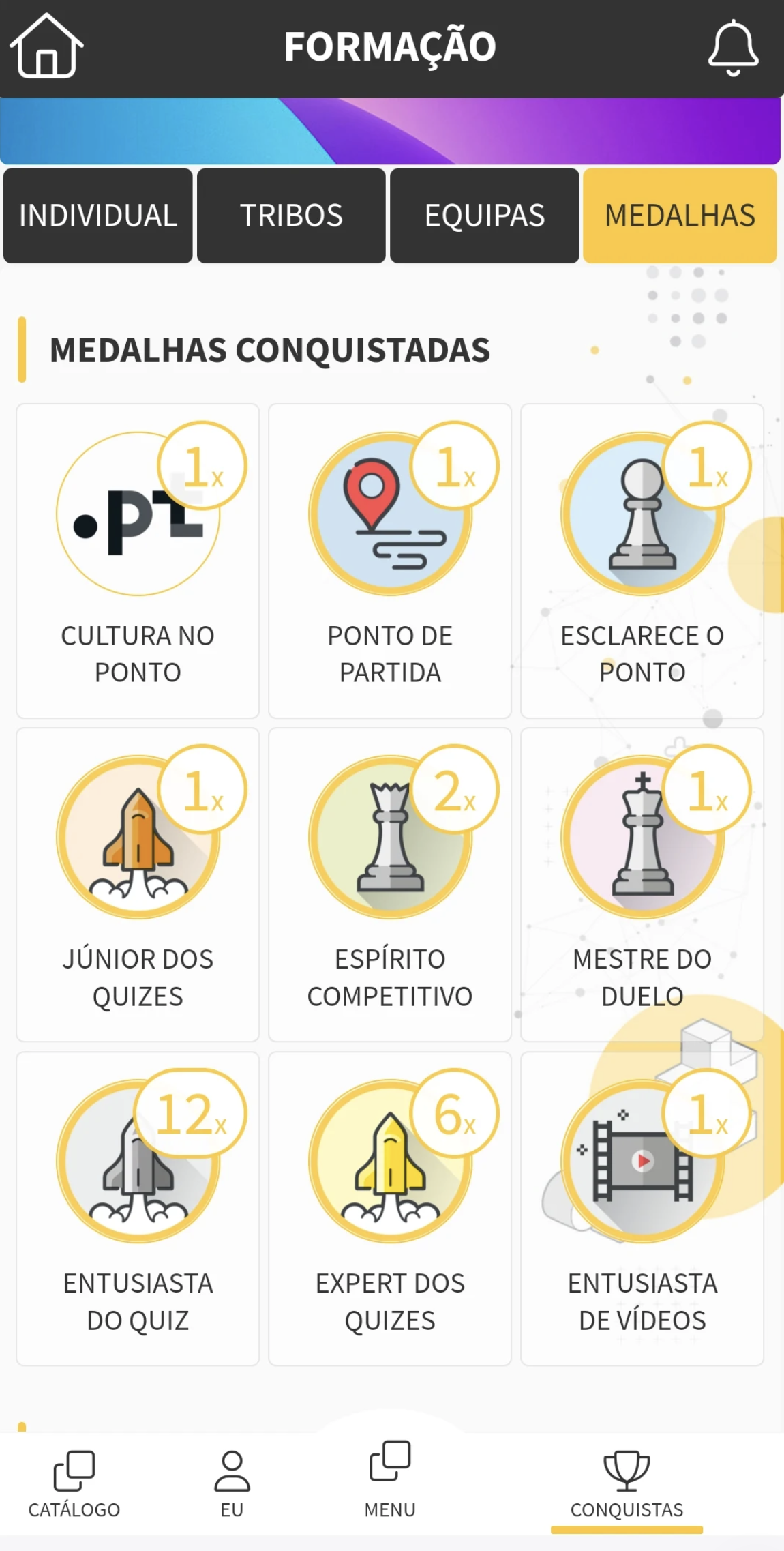This screenshot has height=1551, width=784.
Task: View the Entusiasta do Quiz medal
Action: tap(138, 1208)
